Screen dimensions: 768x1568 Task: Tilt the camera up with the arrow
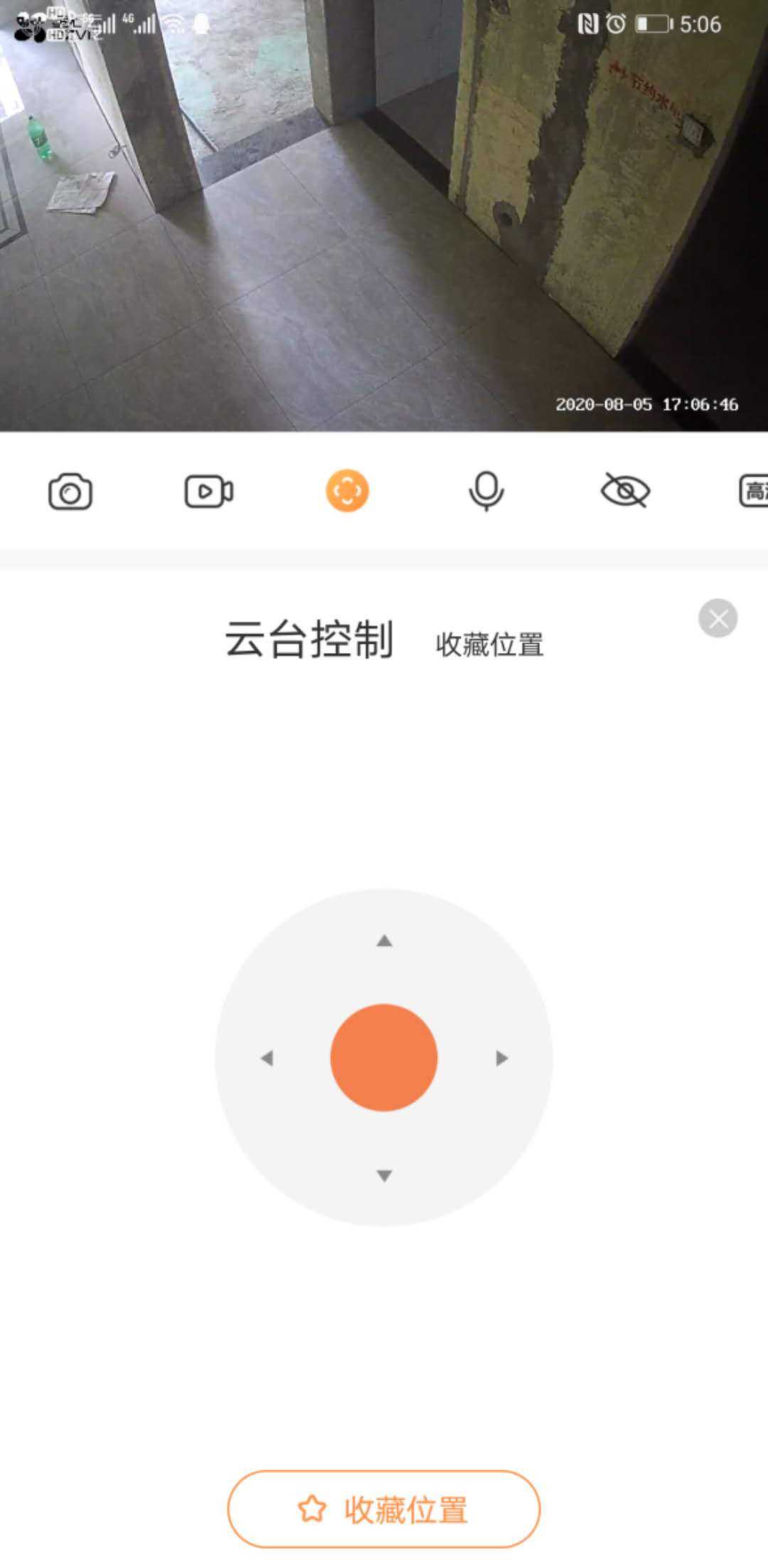tap(384, 941)
